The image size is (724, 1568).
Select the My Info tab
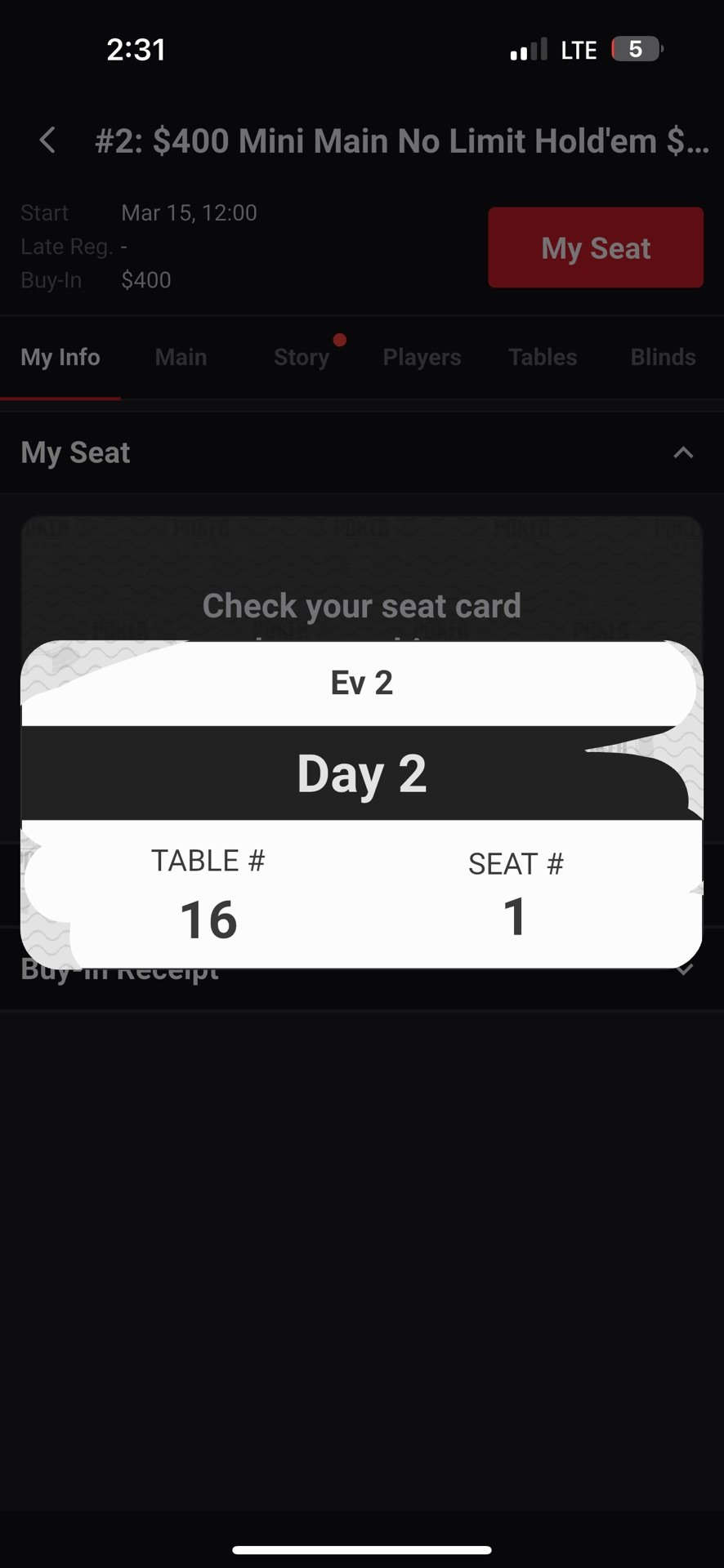pyautogui.click(x=60, y=358)
